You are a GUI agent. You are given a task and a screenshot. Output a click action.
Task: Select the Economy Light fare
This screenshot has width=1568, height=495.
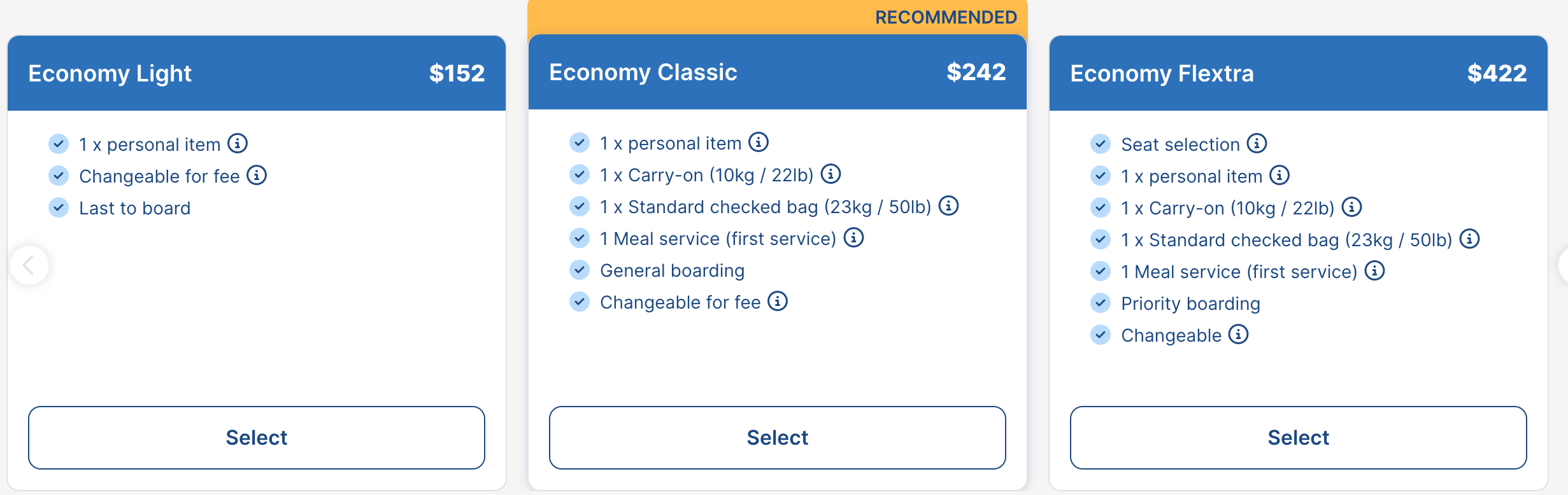pos(256,438)
